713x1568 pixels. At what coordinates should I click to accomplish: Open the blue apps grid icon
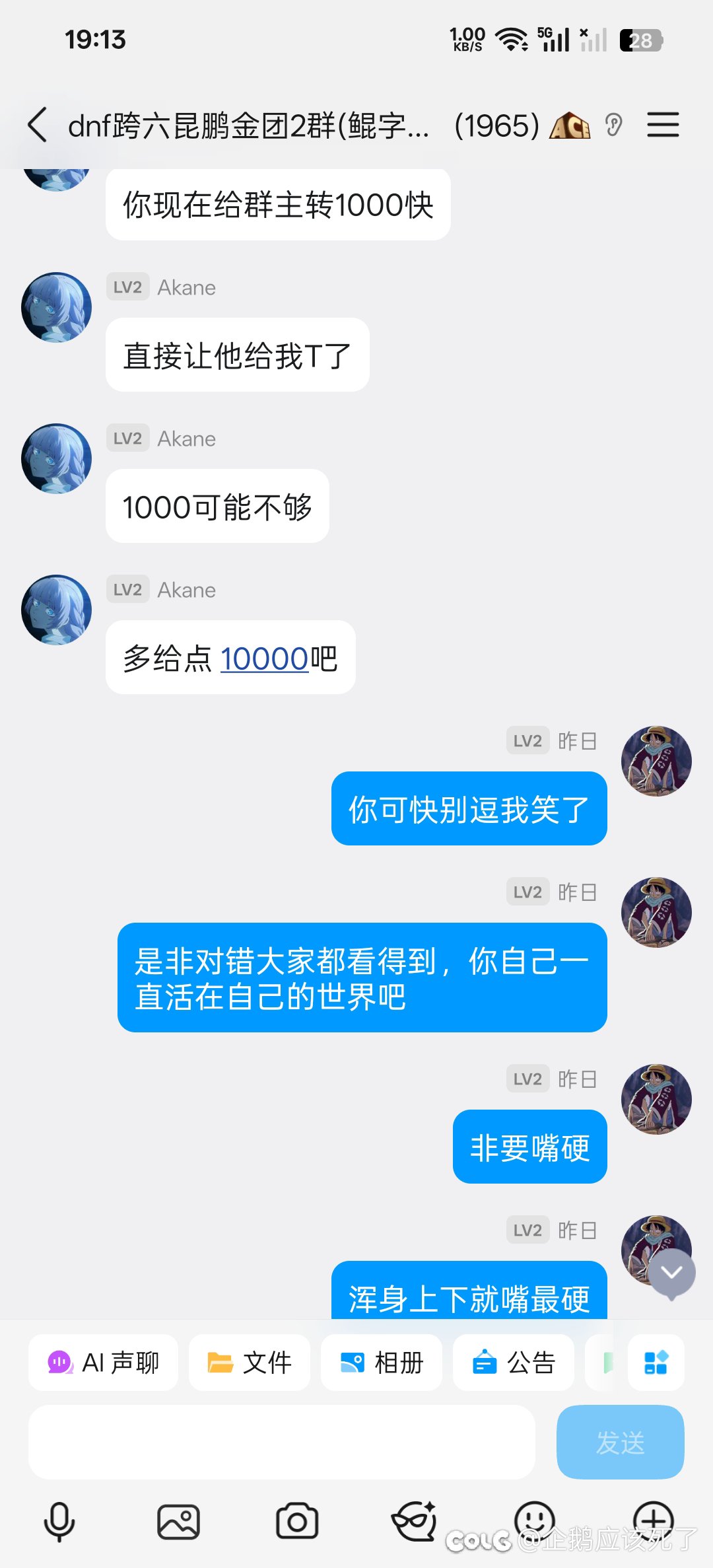coord(656,1363)
